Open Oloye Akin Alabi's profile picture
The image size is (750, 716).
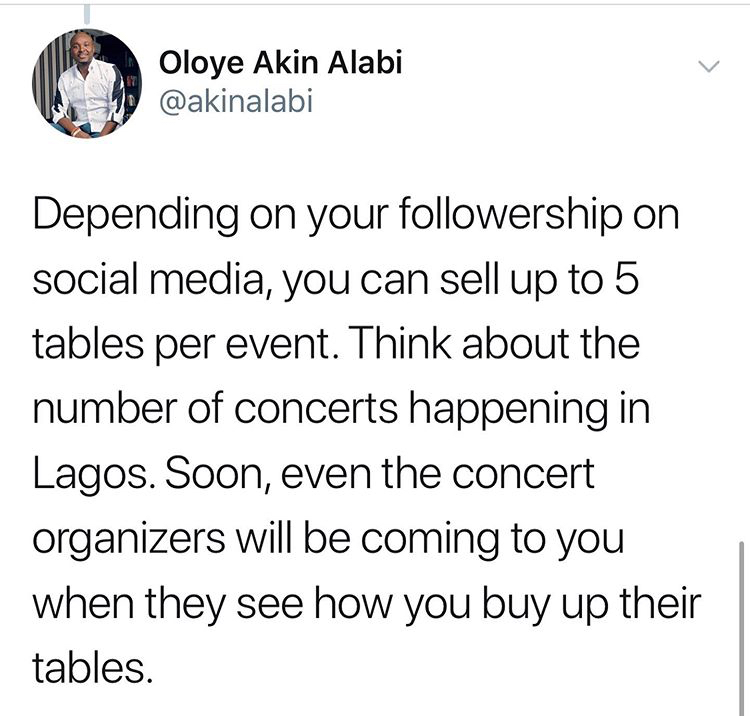(x=87, y=83)
